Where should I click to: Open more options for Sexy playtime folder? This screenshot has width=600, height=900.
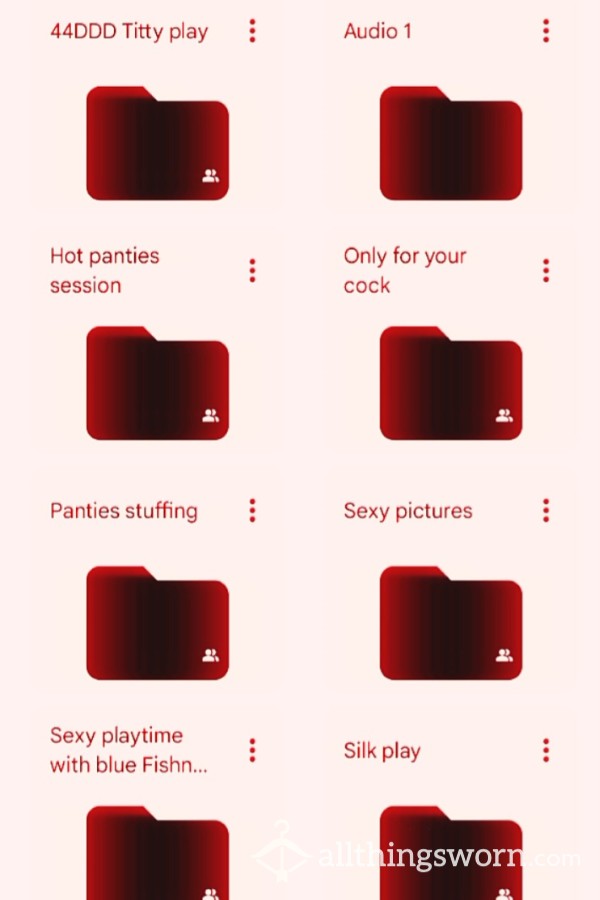[x=252, y=751]
